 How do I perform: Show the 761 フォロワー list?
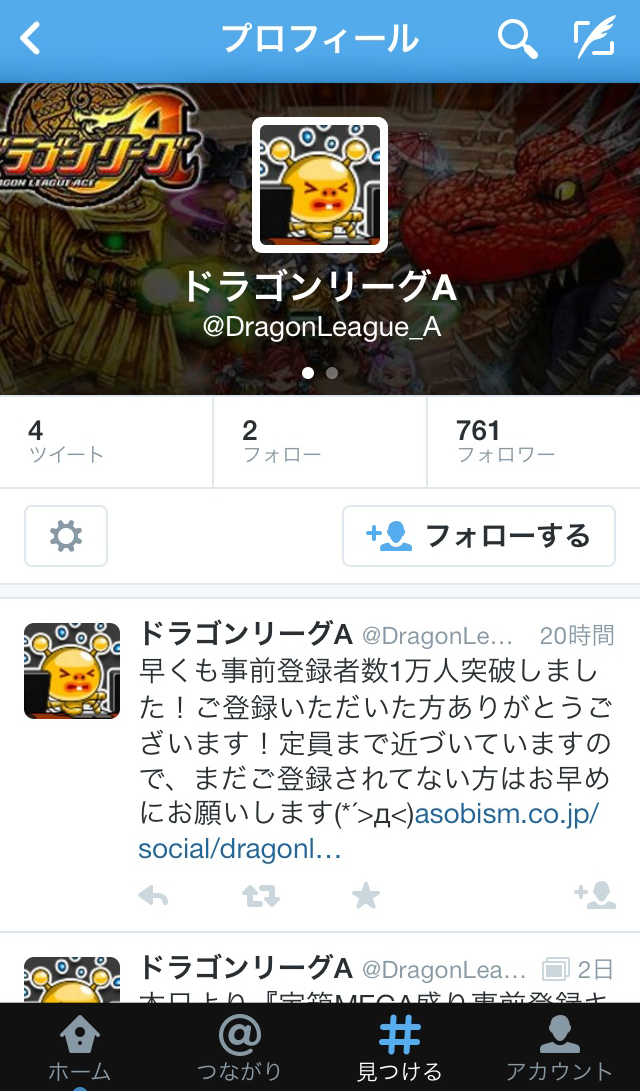point(533,441)
